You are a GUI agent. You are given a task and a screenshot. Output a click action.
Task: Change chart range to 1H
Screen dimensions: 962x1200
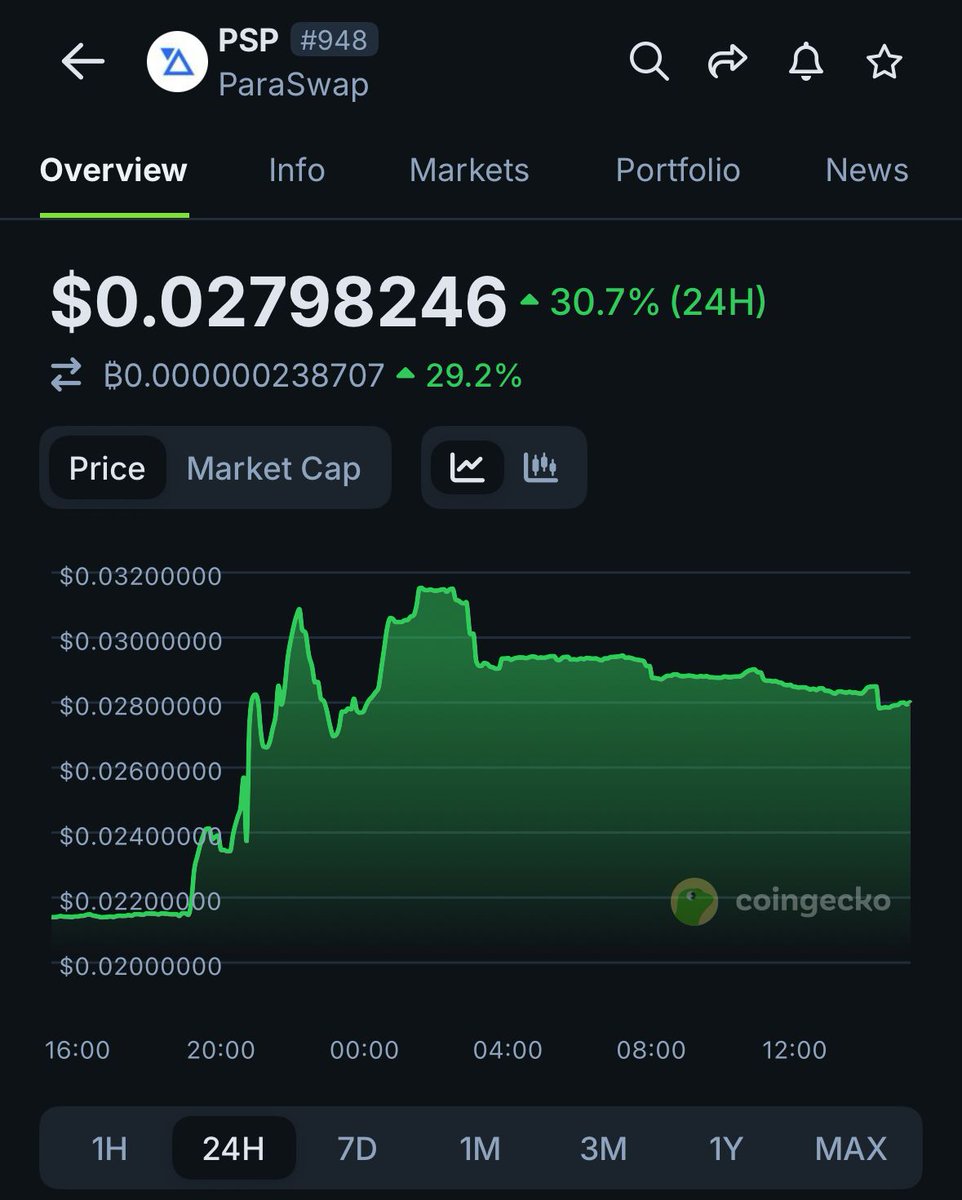[110, 1148]
